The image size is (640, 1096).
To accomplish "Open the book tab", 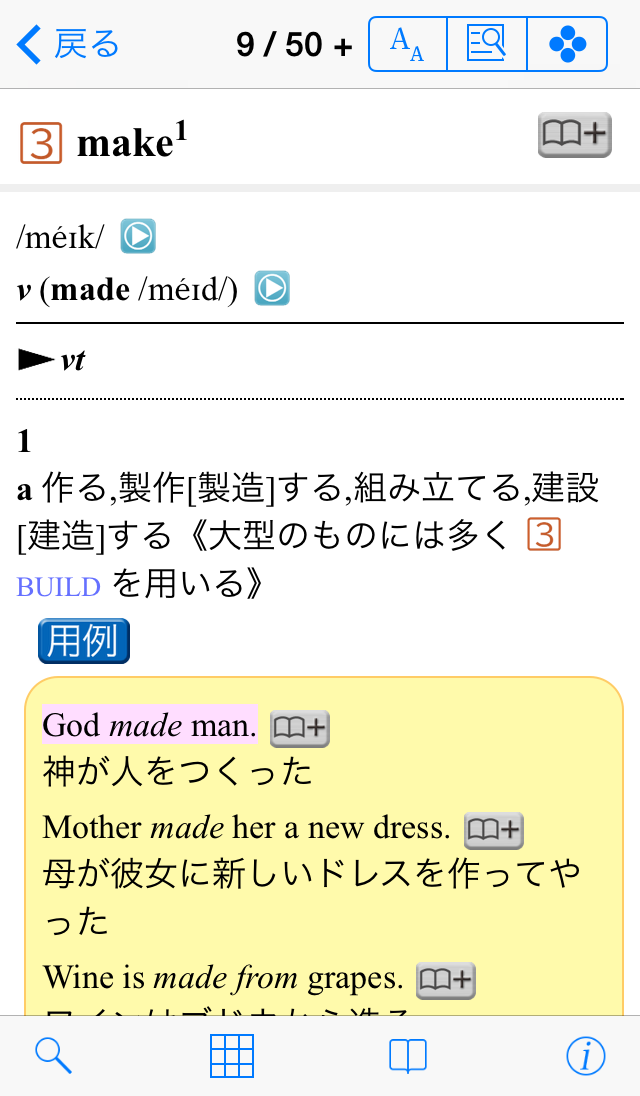I will 408,1056.
